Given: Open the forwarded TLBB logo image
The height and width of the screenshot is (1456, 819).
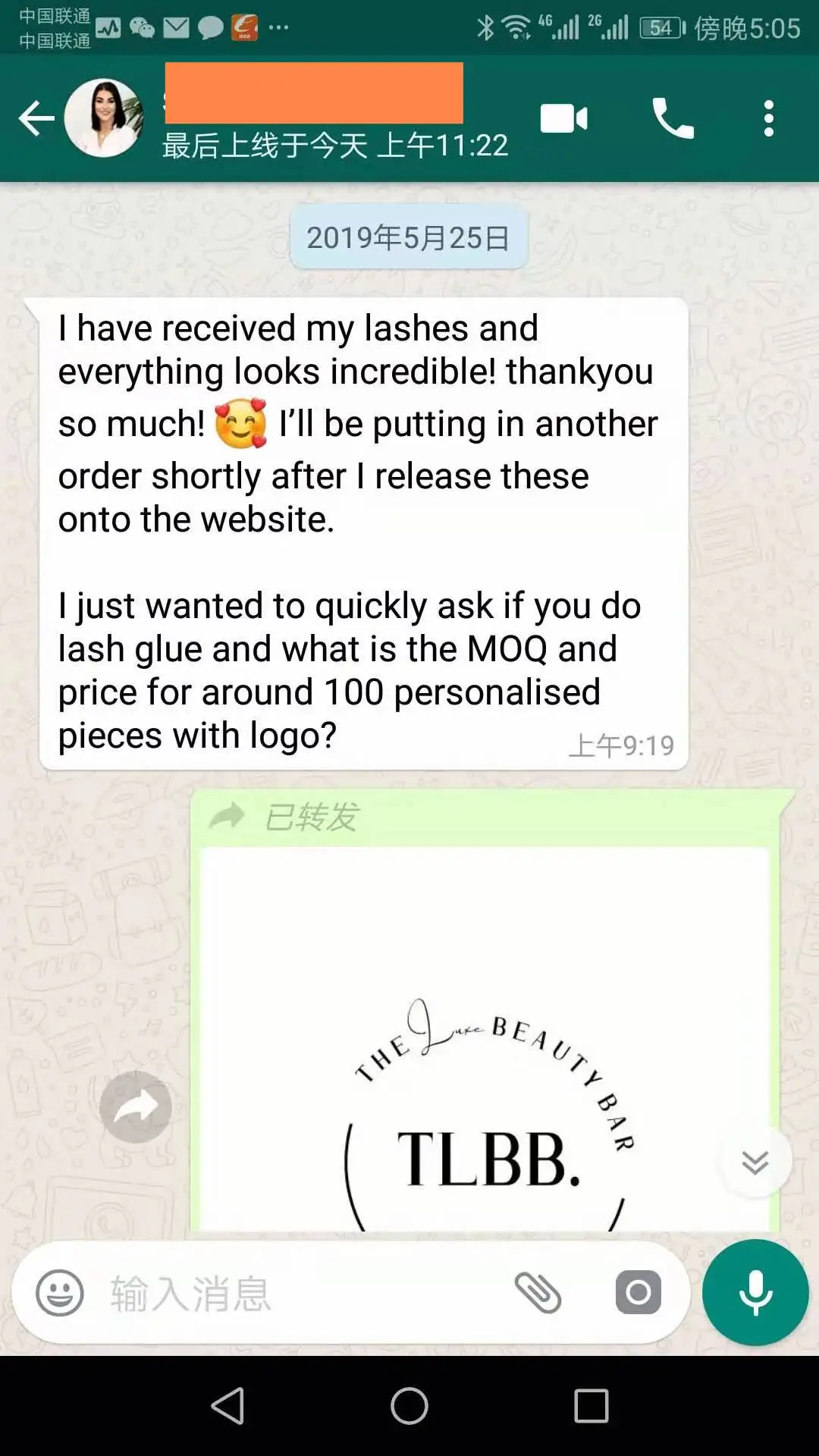Looking at the screenshot, I should (x=485, y=1039).
